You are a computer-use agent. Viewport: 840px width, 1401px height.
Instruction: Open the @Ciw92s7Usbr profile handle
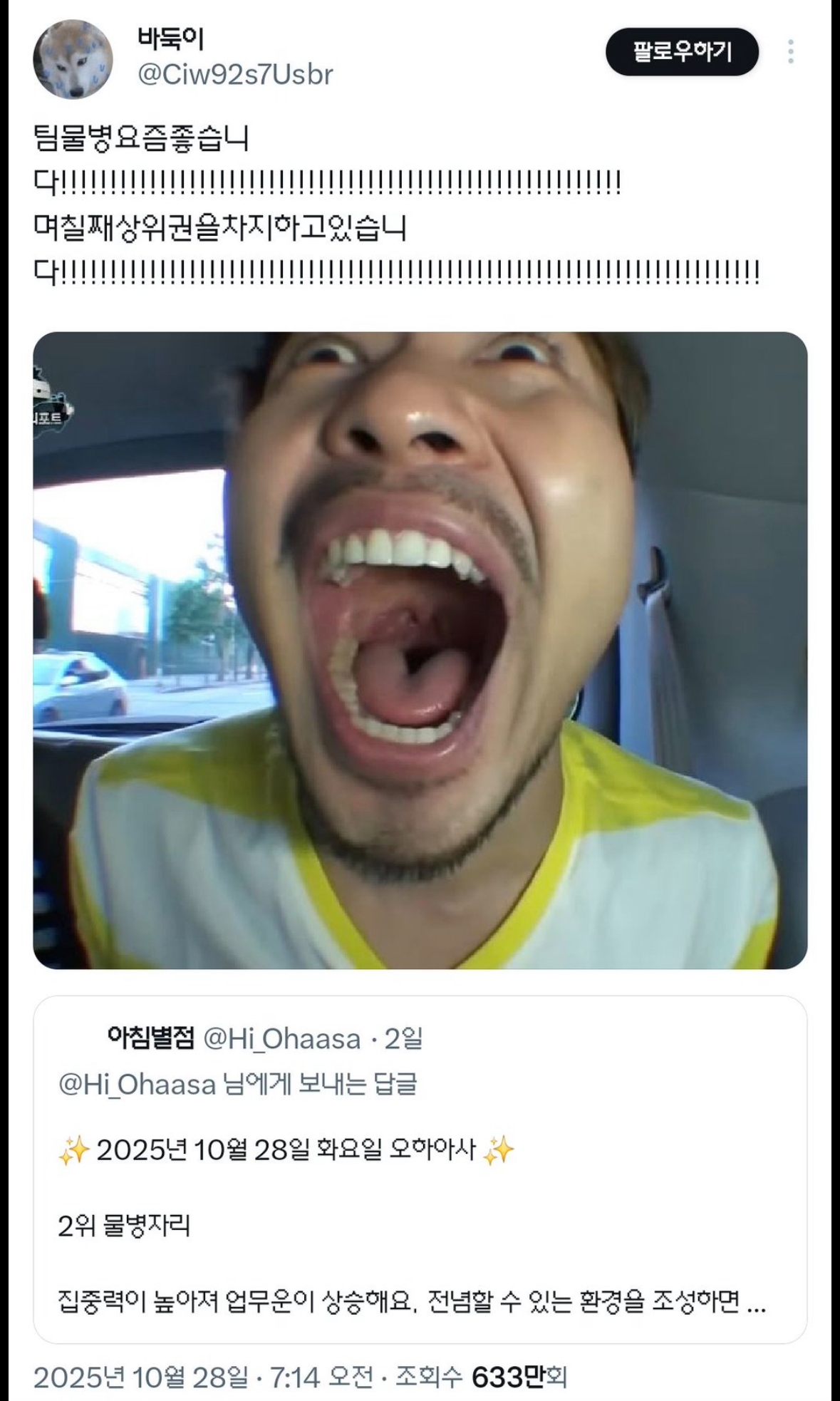tap(235, 74)
